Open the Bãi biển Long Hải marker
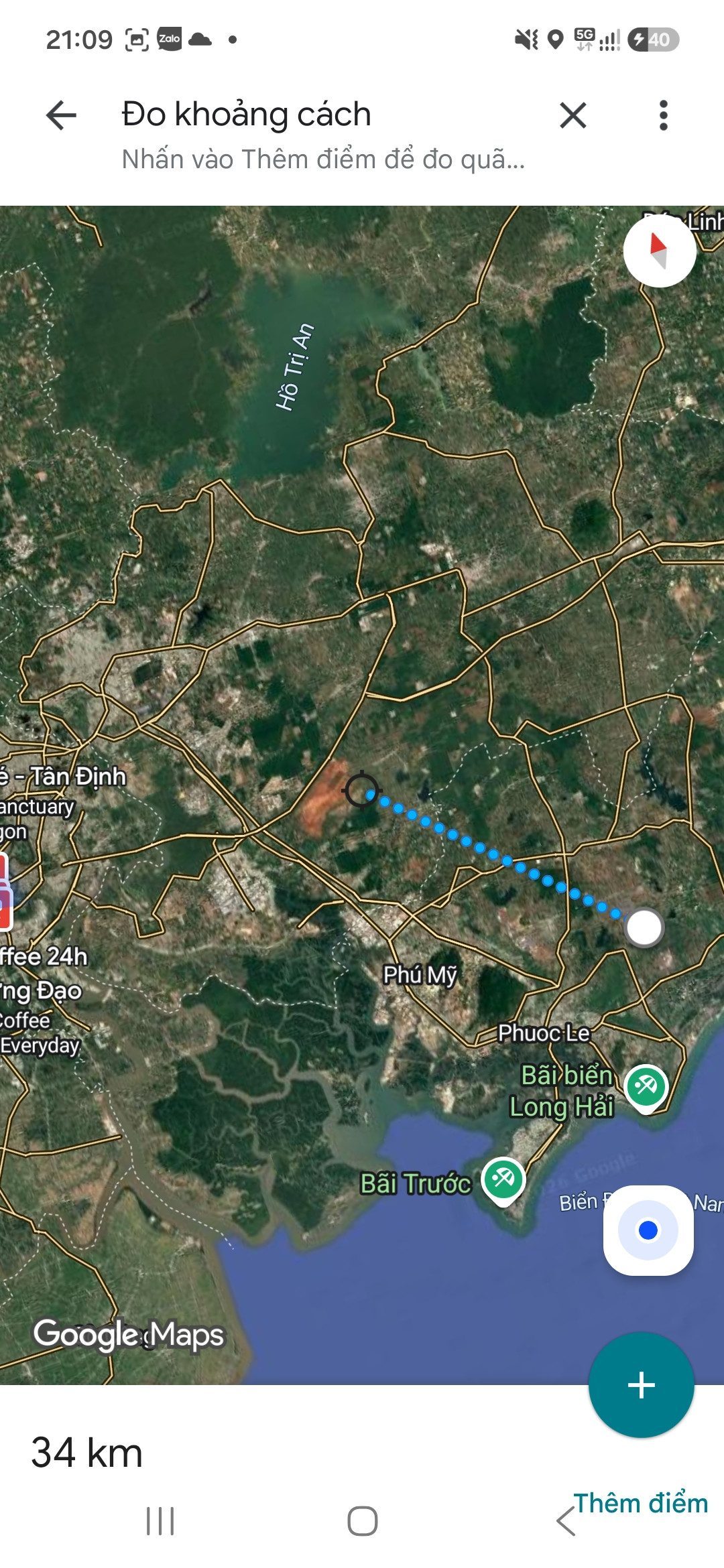724x1568 pixels. tap(646, 1089)
